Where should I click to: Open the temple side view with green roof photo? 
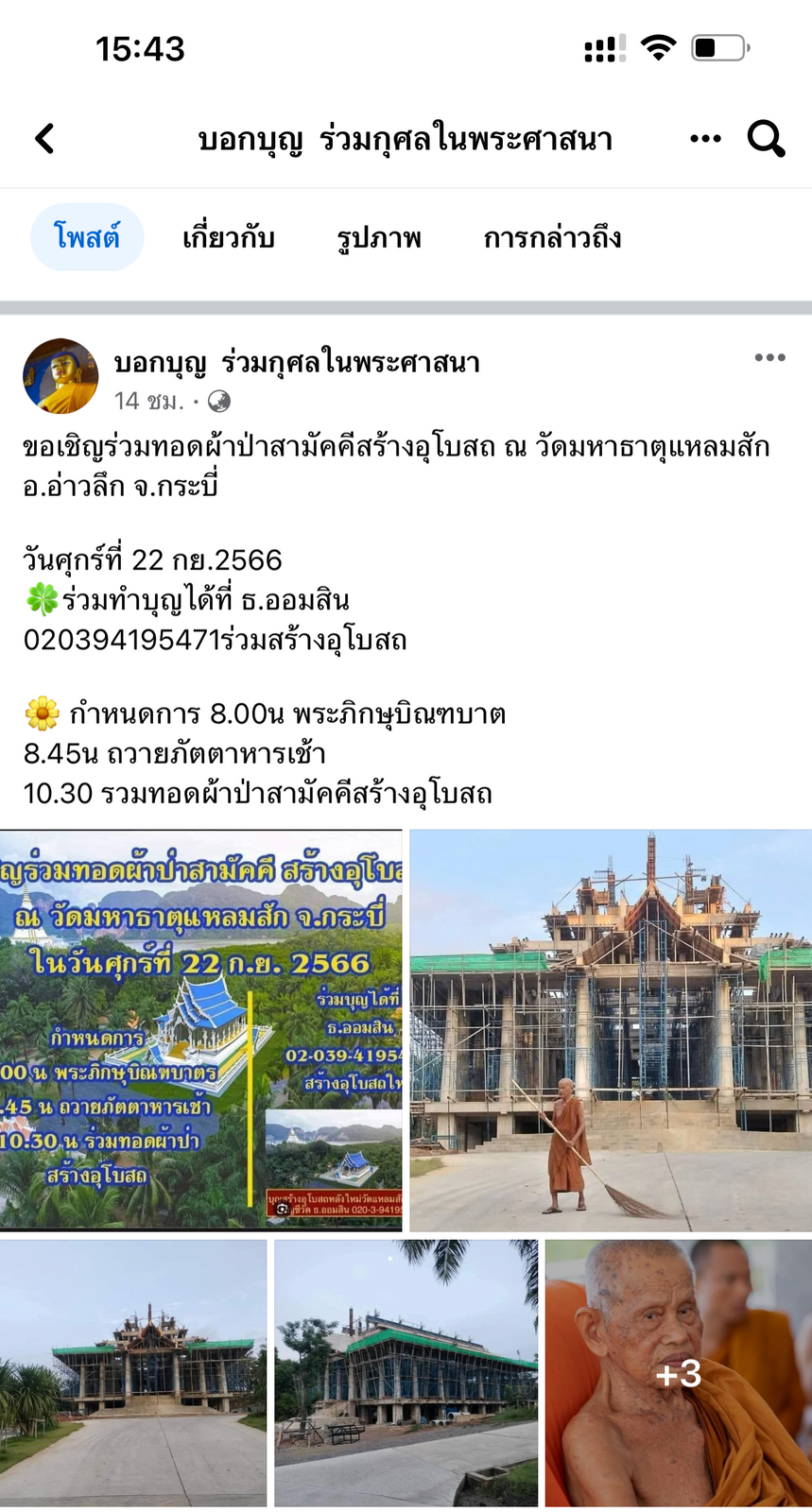pyautogui.click(x=406, y=1373)
